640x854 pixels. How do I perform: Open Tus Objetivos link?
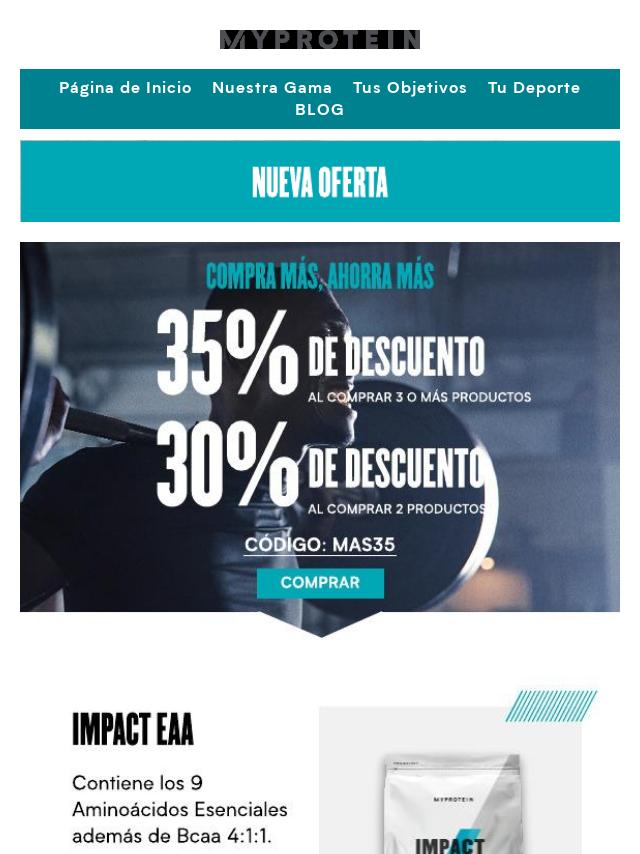point(410,88)
